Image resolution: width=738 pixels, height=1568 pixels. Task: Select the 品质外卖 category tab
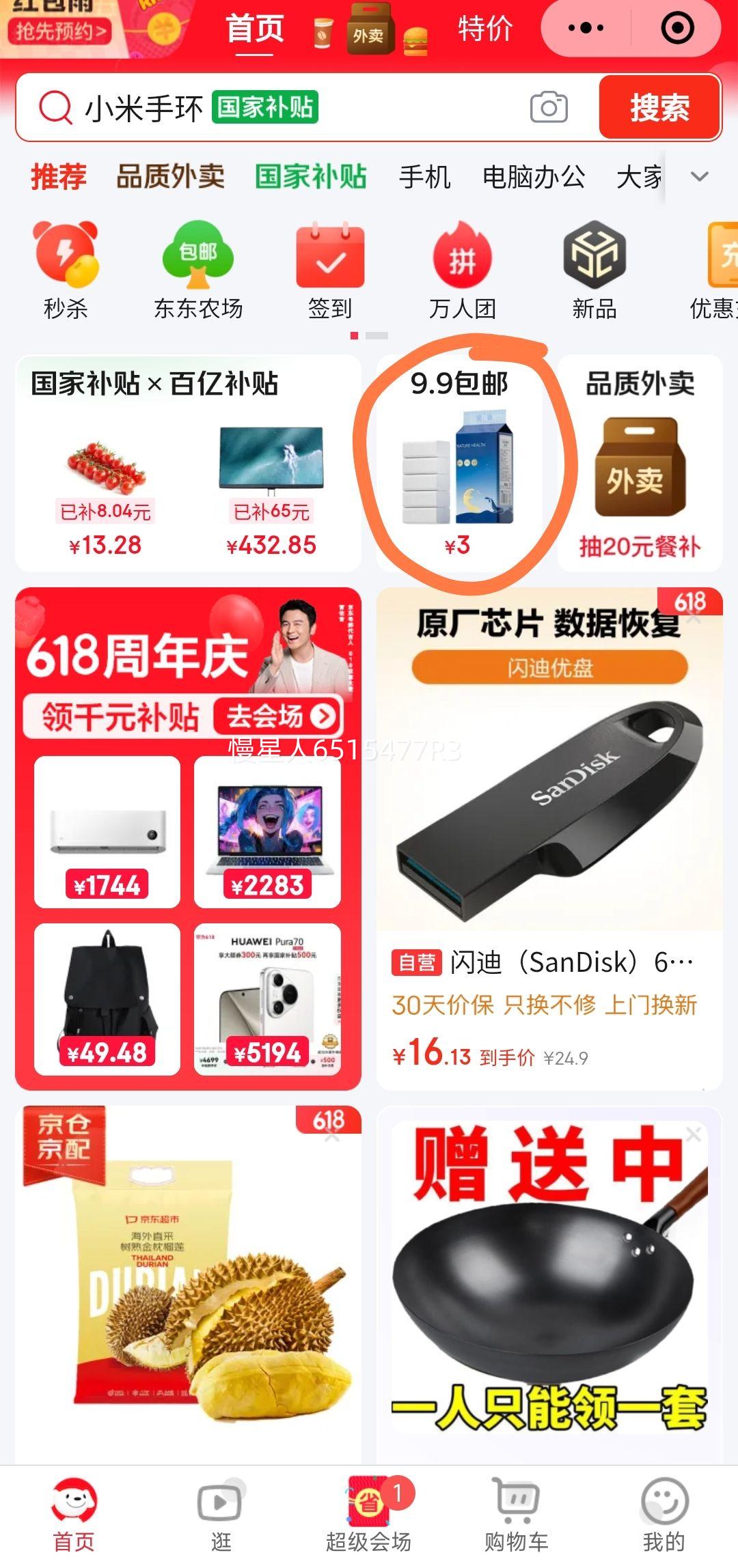click(170, 177)
